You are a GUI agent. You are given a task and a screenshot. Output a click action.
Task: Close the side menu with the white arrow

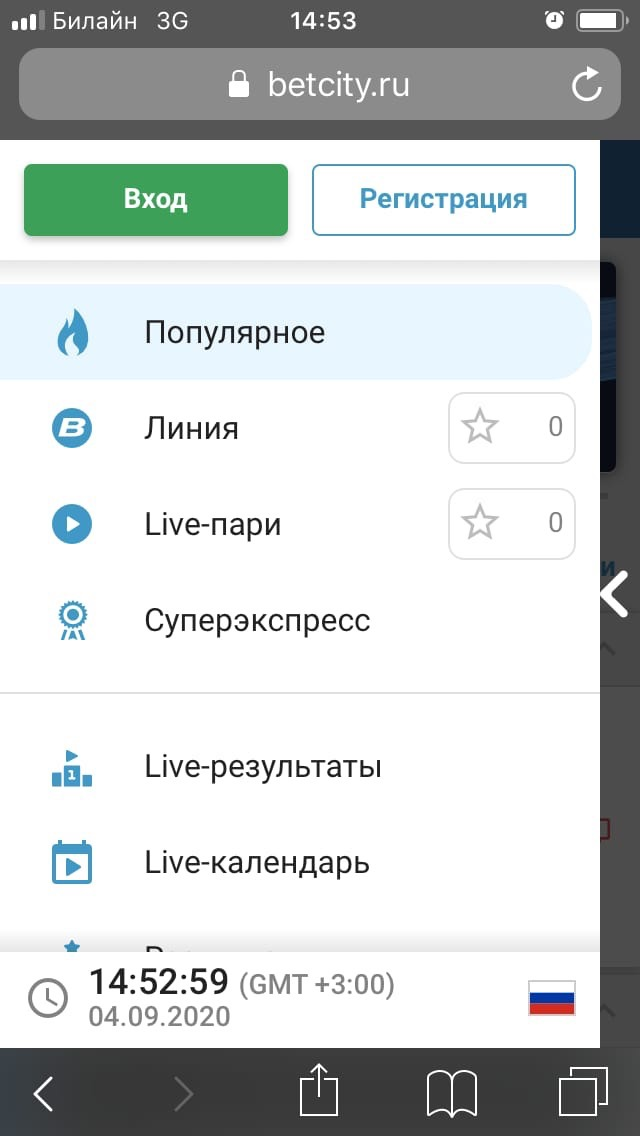pyautogui.click(x=613, y=594)
